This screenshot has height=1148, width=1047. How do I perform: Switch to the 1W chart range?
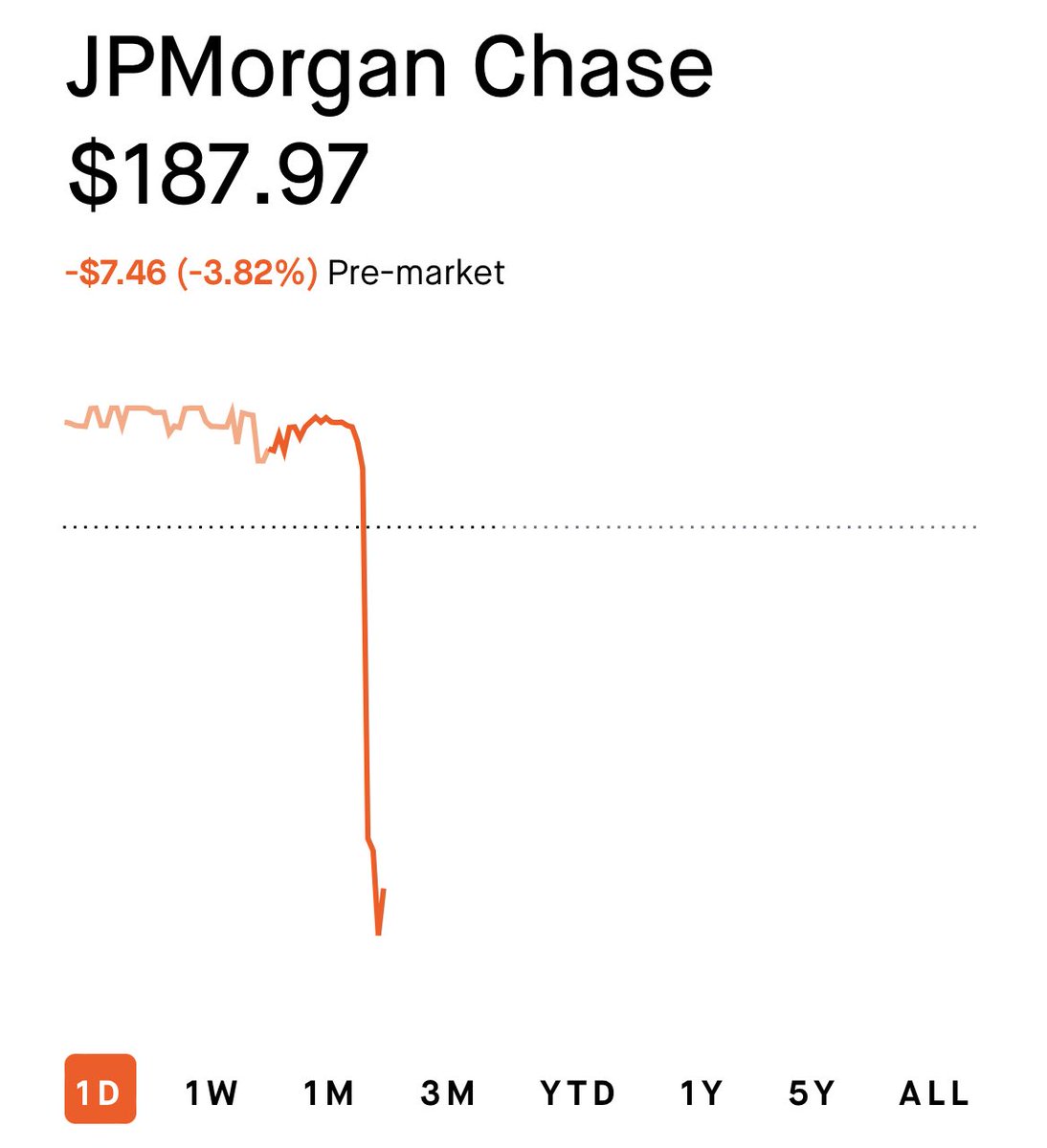[x=212, y=1093]
